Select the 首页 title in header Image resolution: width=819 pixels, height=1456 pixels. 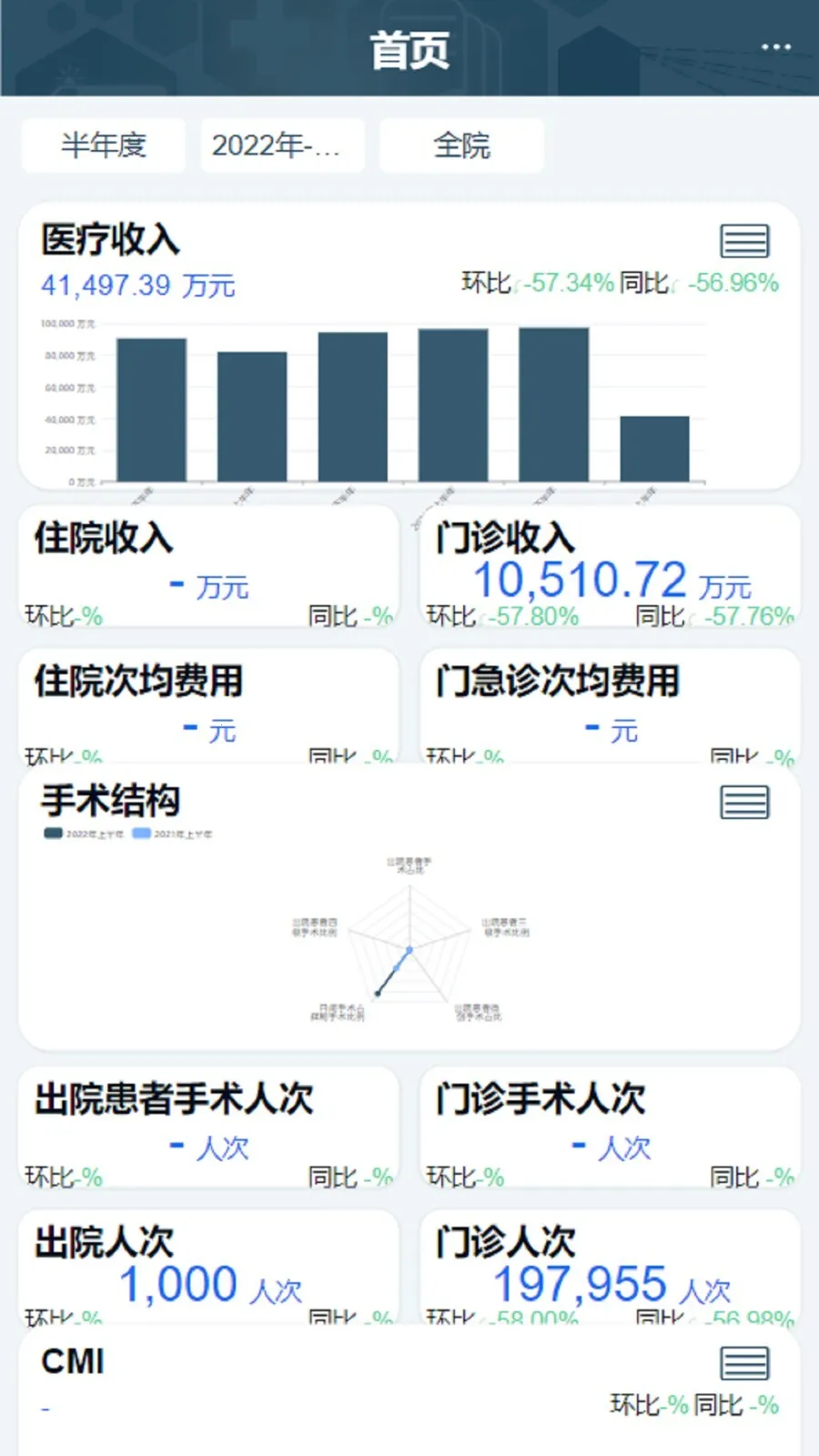pyautogui.click(x=409, y=52)
